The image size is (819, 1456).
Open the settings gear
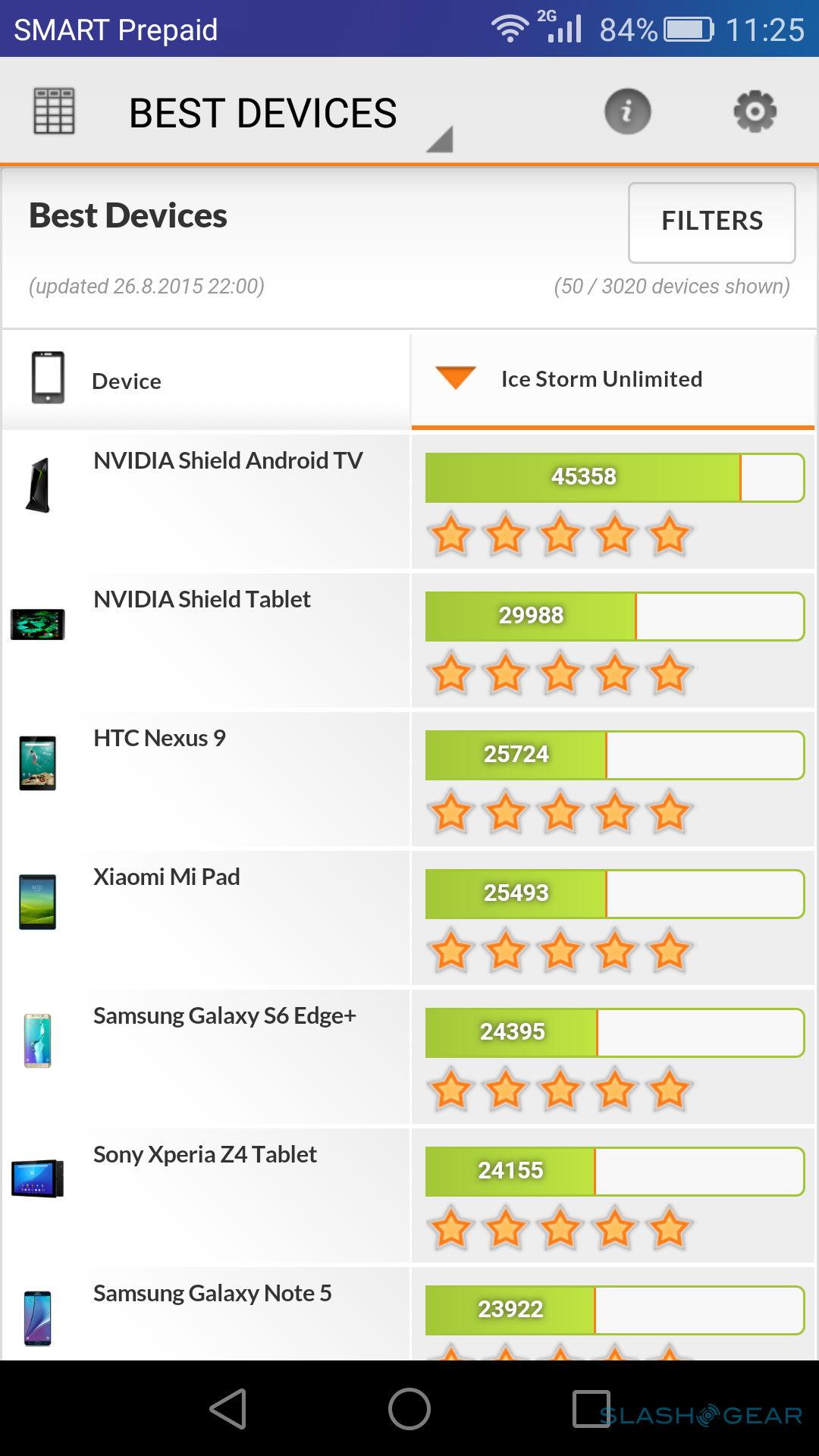coord(755,112)
